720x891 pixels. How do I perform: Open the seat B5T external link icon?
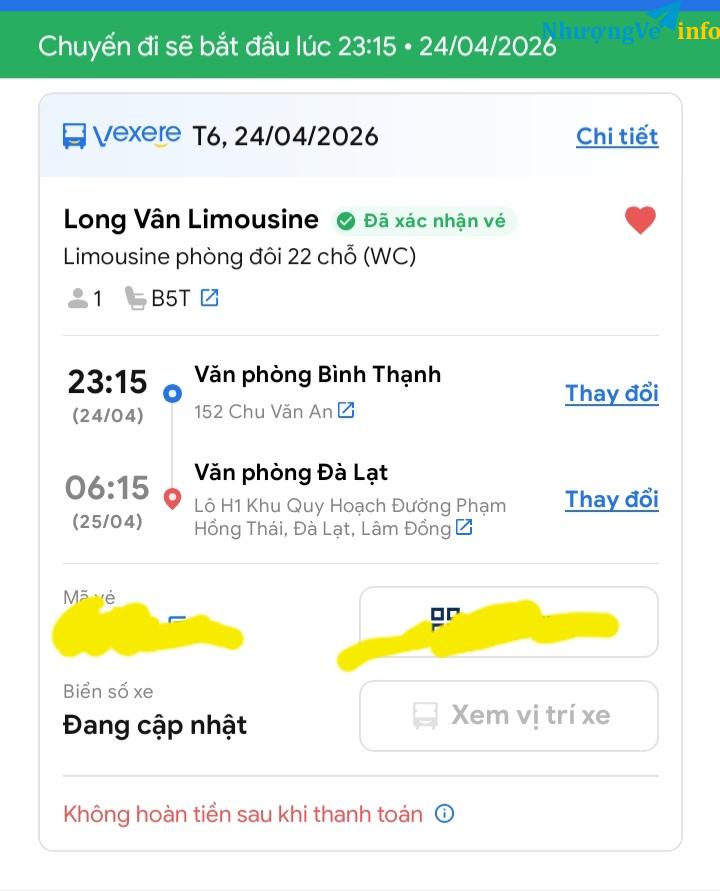209,296
